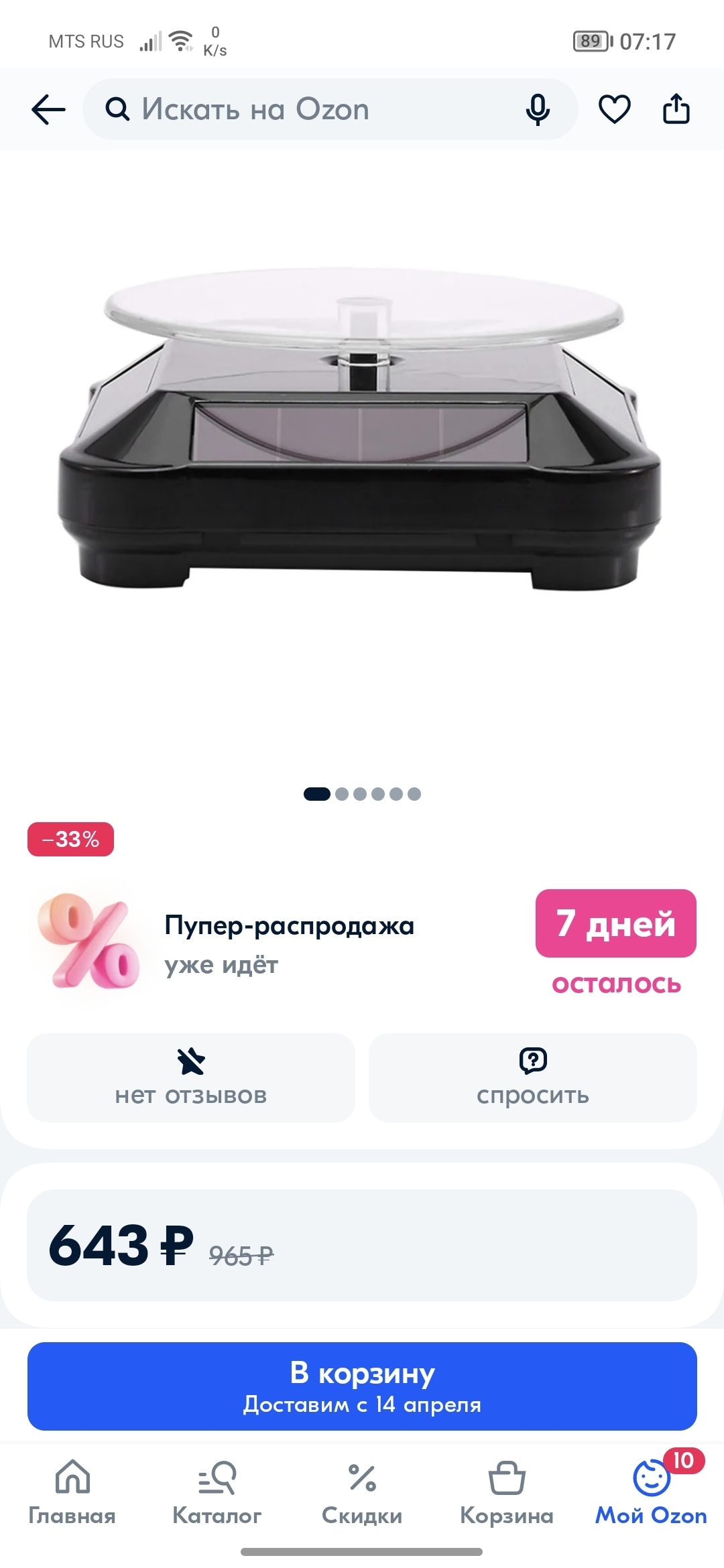This screenshot has height=1568, width=724.
Task: Open the Пупер-распродажа sale banner
Action: pos(288,945)
